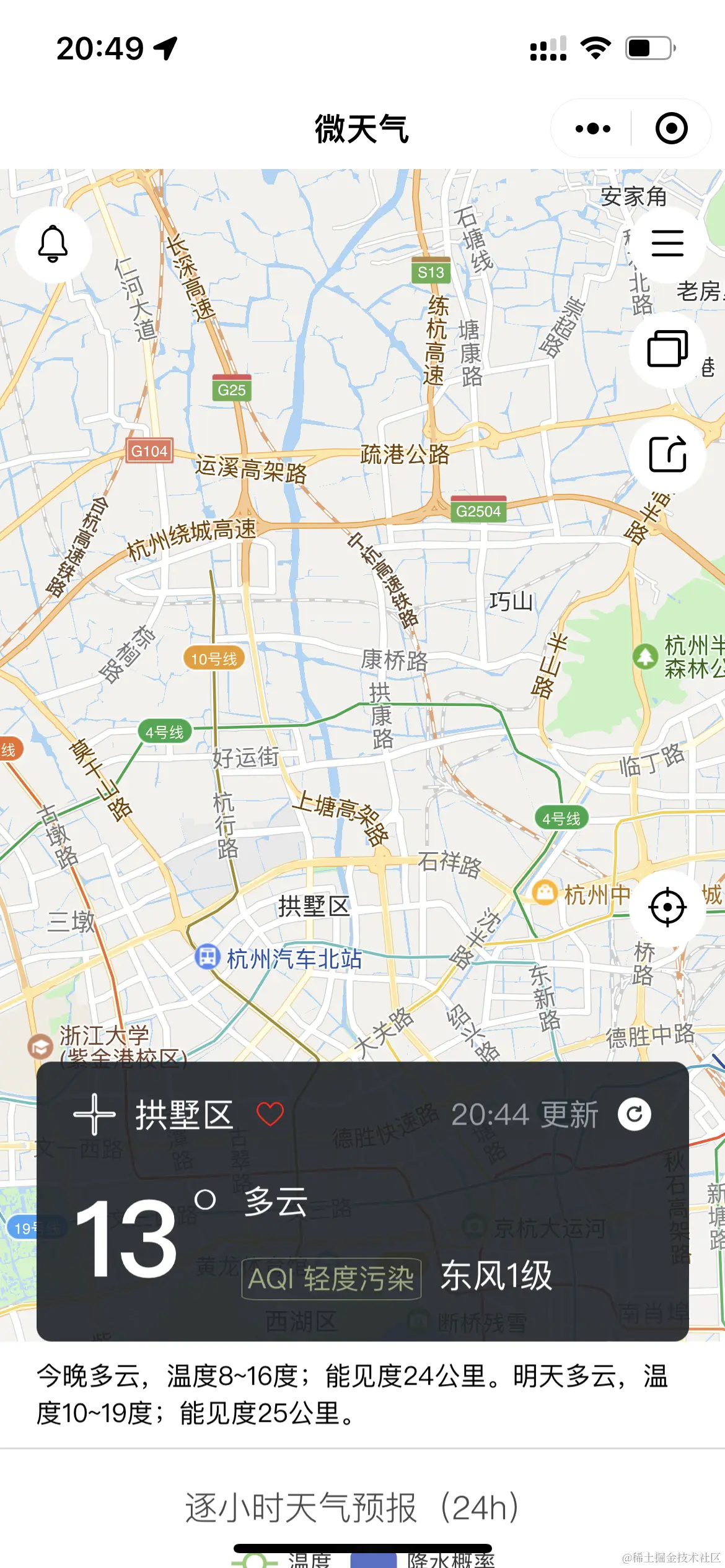
Task: View the 20:44 更新 timestamp details
Action: click(x=525, y=1112)
